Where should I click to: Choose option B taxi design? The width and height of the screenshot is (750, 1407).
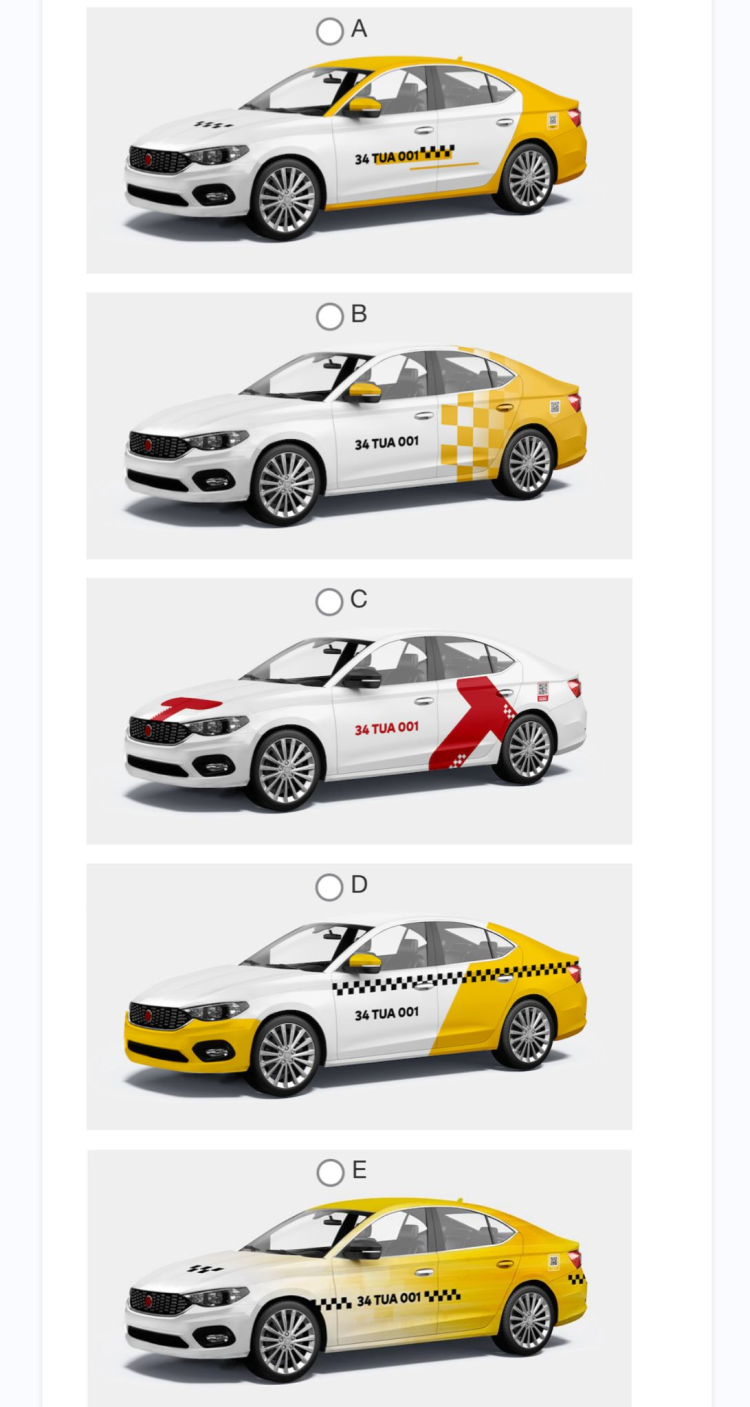[x=329, y=316]
